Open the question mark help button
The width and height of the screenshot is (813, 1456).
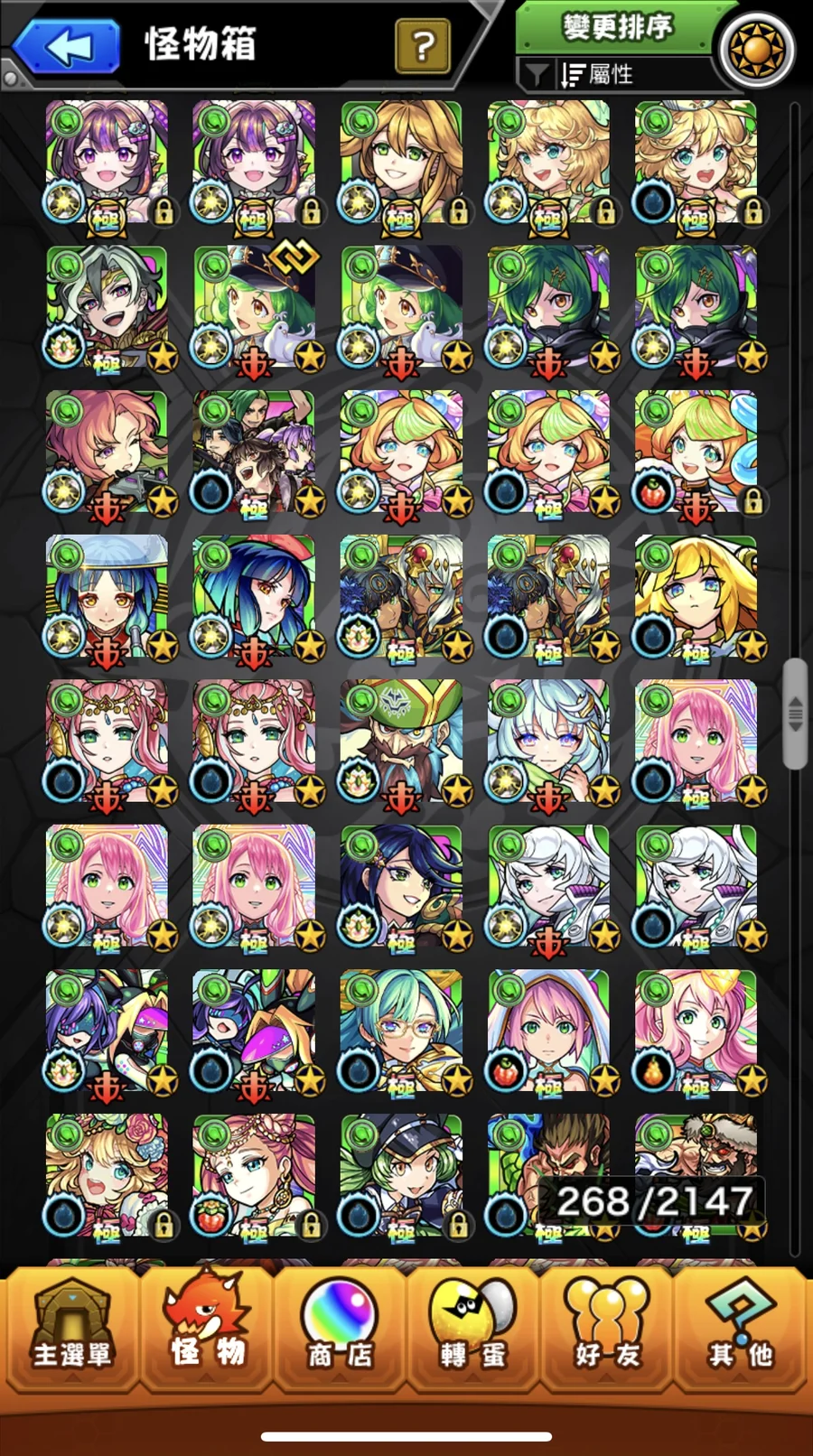[422, 45]
